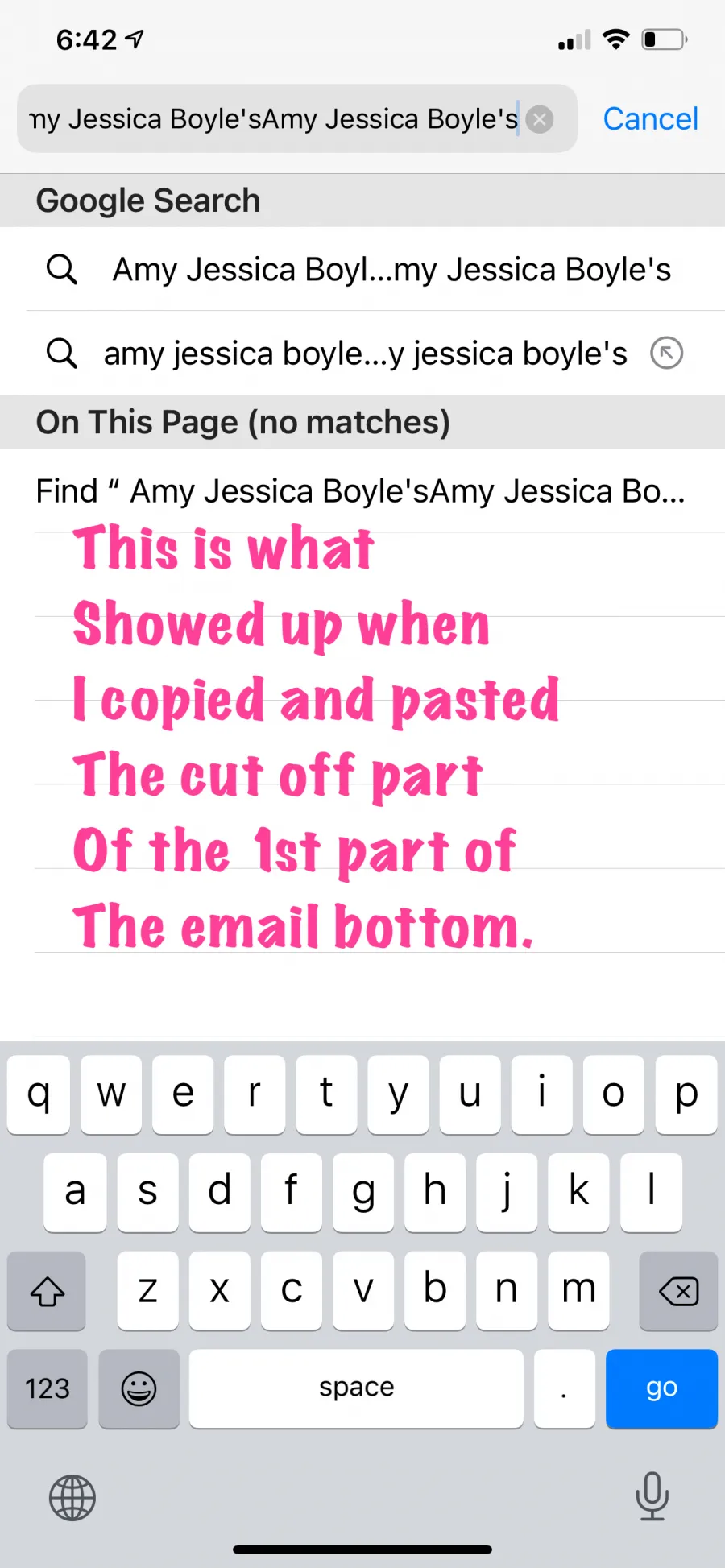
Task: Cancel the search
Action: (x=651, y=119)
